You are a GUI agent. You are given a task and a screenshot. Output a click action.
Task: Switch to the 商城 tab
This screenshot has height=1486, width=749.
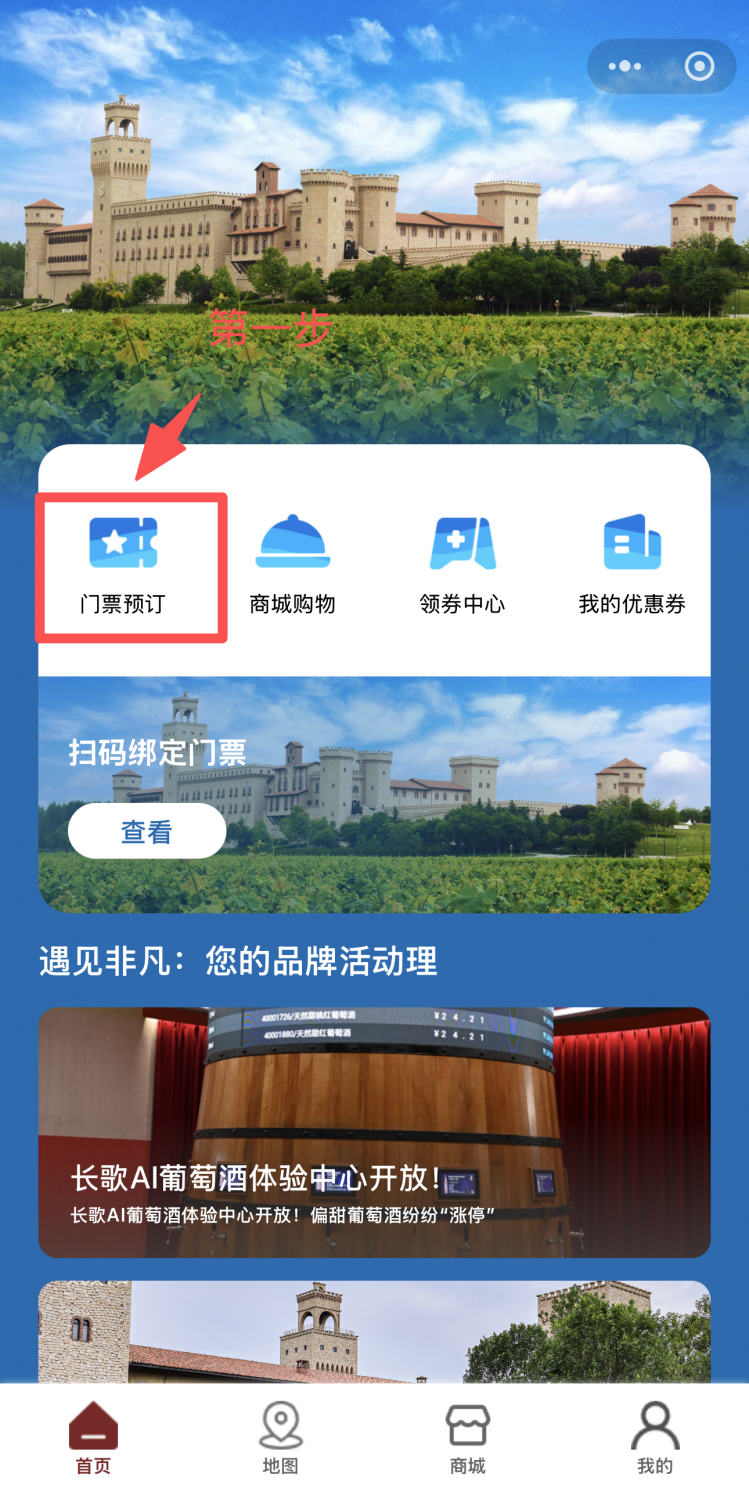(467, 1438)
